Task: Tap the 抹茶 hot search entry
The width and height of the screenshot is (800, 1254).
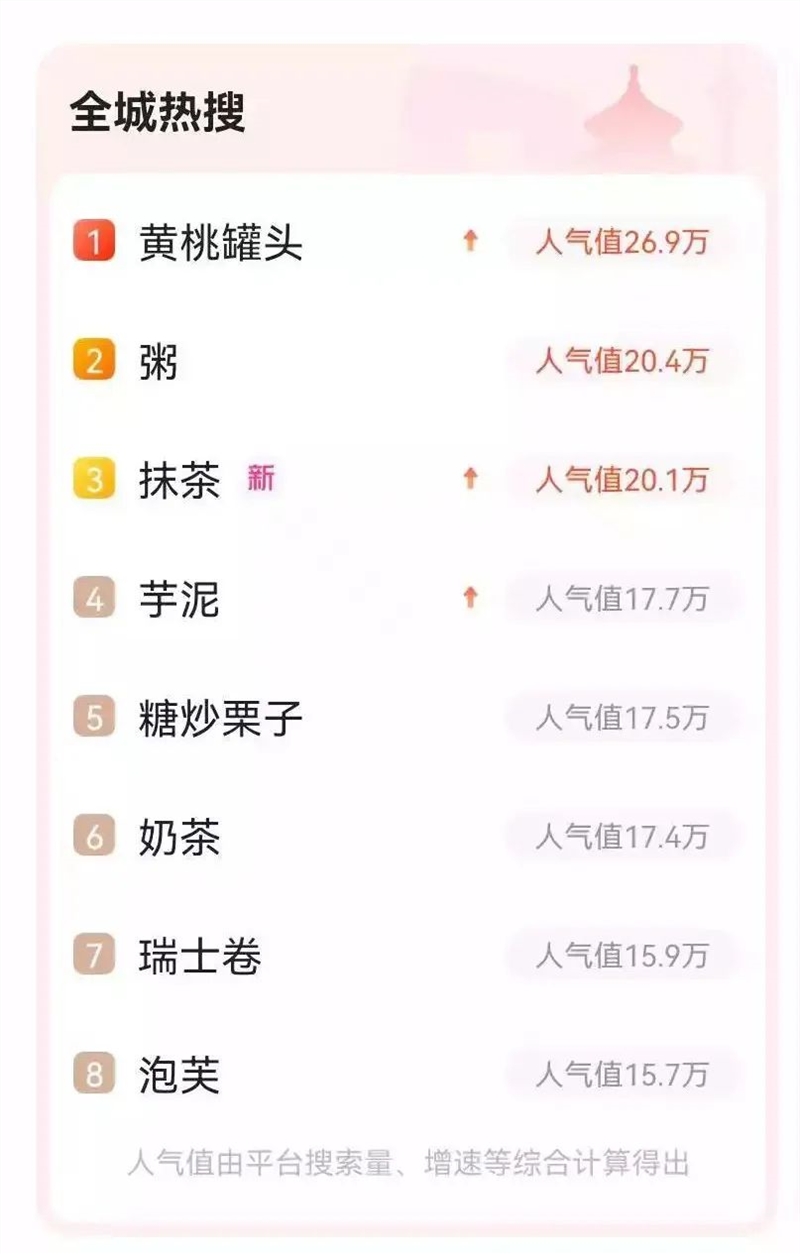Action: 180,481
